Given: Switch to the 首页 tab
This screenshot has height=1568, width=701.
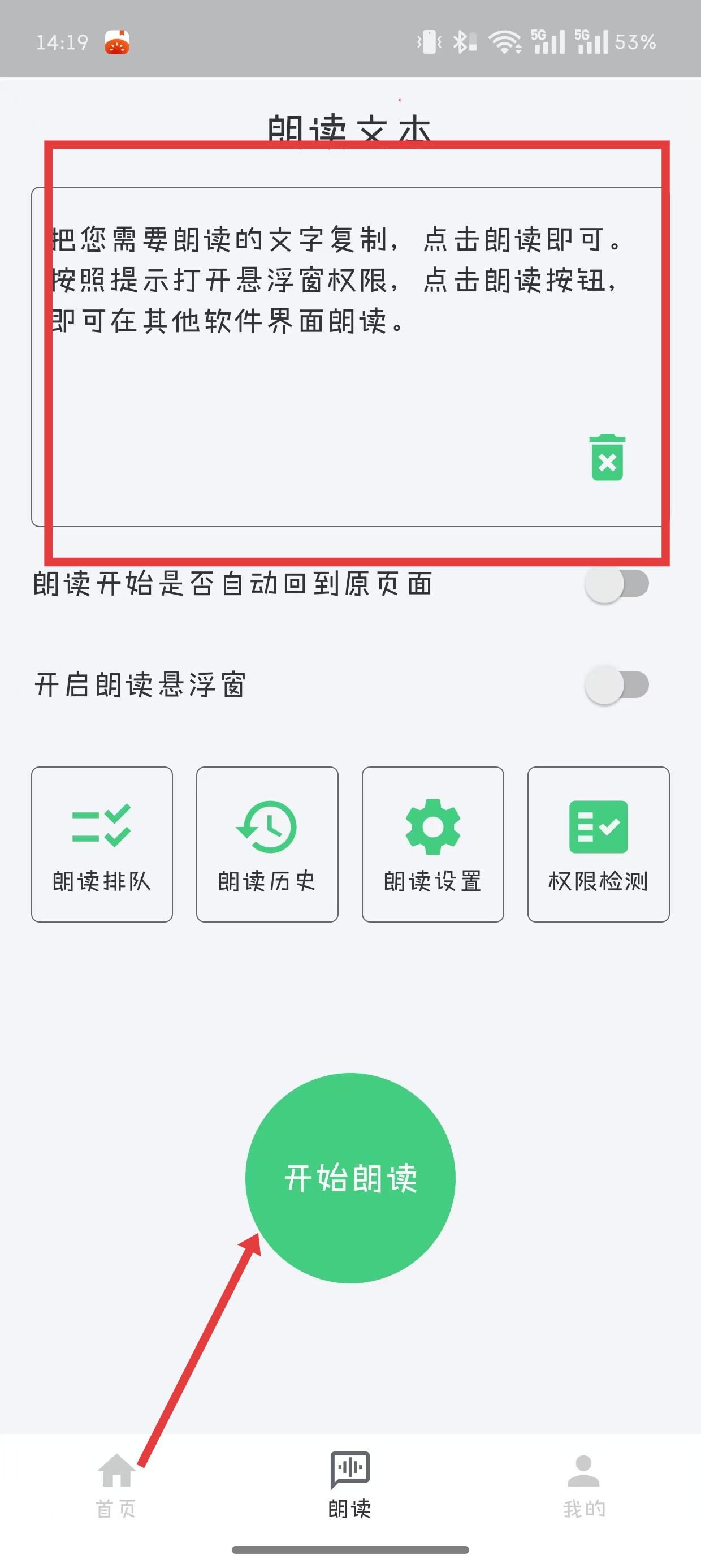Looking at the screenshot, I should point(116,1485).
